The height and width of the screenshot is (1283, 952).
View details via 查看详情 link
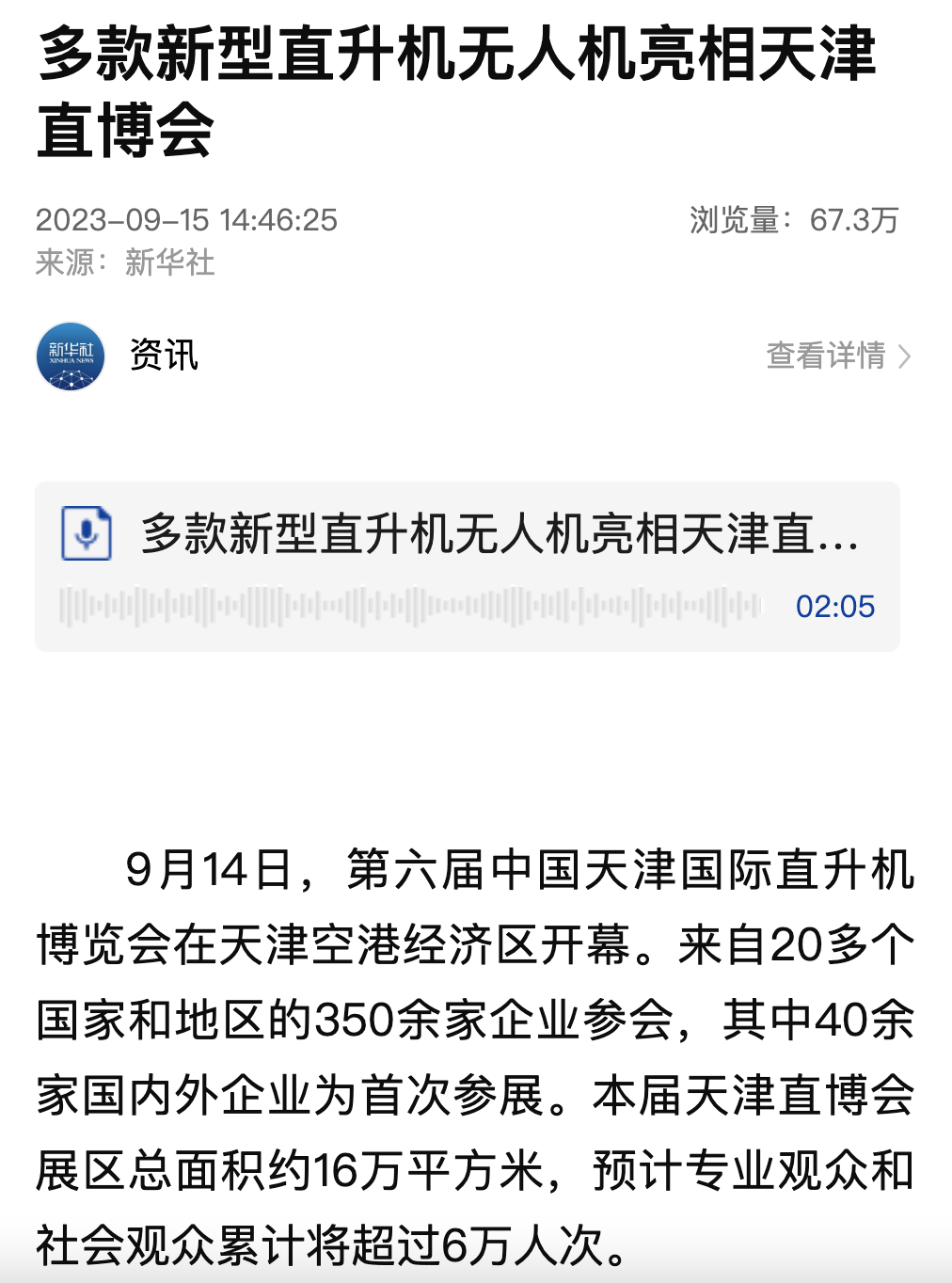(x=837, y=356)
